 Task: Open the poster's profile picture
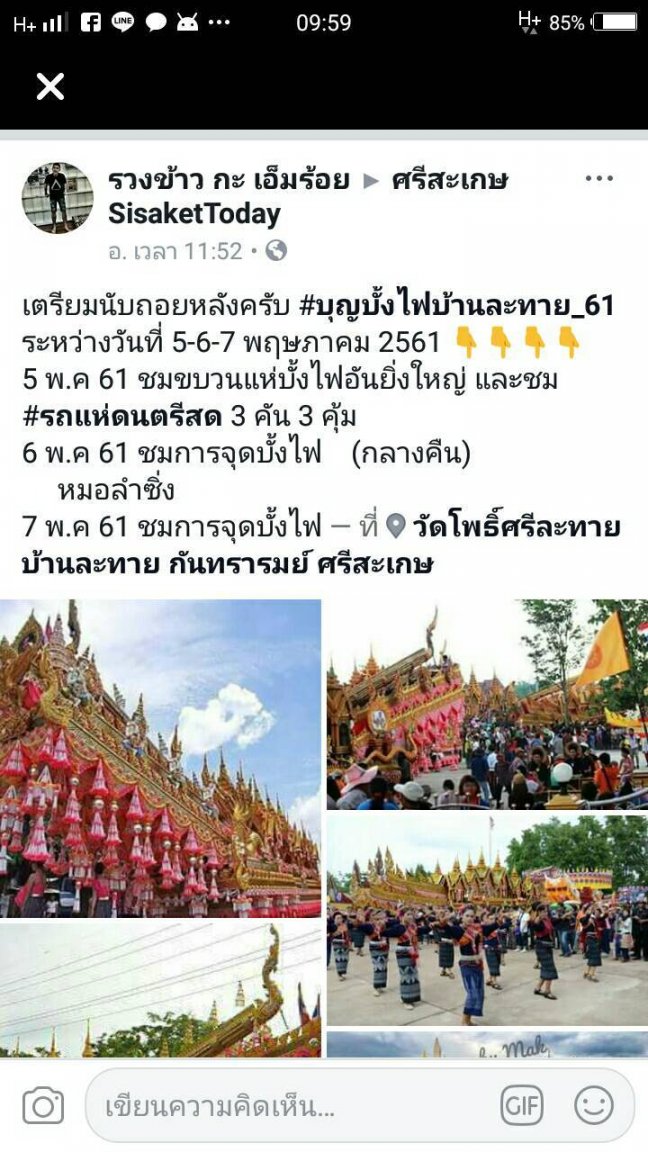pyautogui.click(x=57, y=198)
